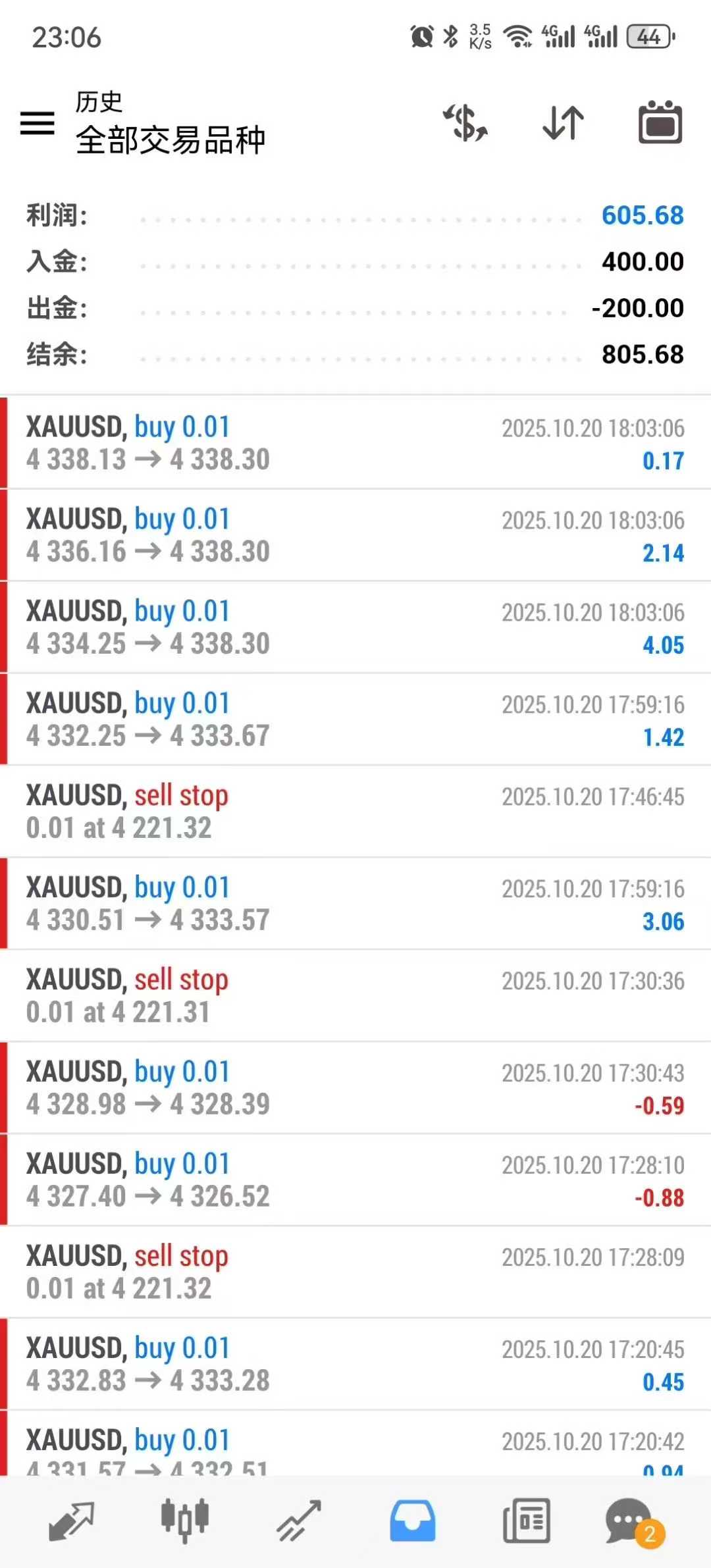Image resolution: width=711 pixels, height=1568 pixels.
Task: Expand the sell stop order at 17:46:45
Action: pyautogui.click(x=355, y=812)
